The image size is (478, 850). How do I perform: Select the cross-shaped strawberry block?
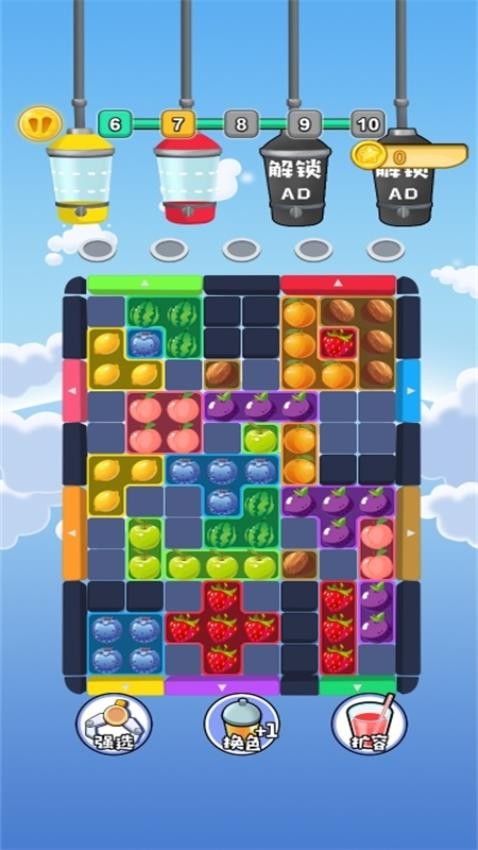pos(222,628)
